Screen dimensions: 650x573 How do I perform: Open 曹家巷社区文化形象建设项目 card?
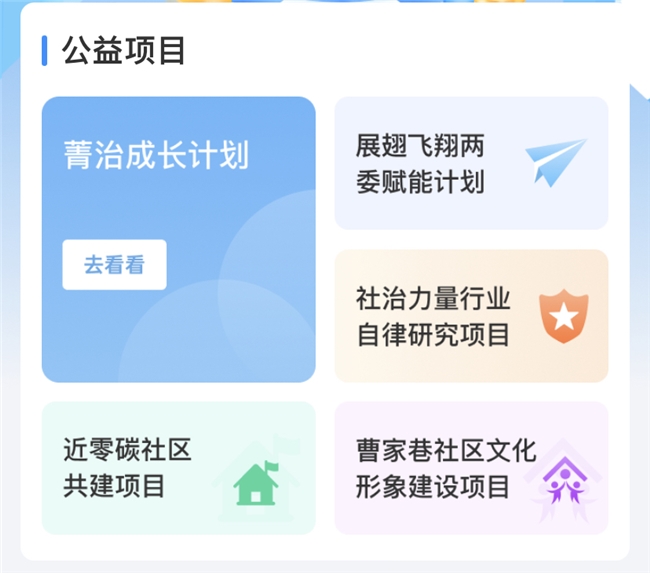click(470, 468)
